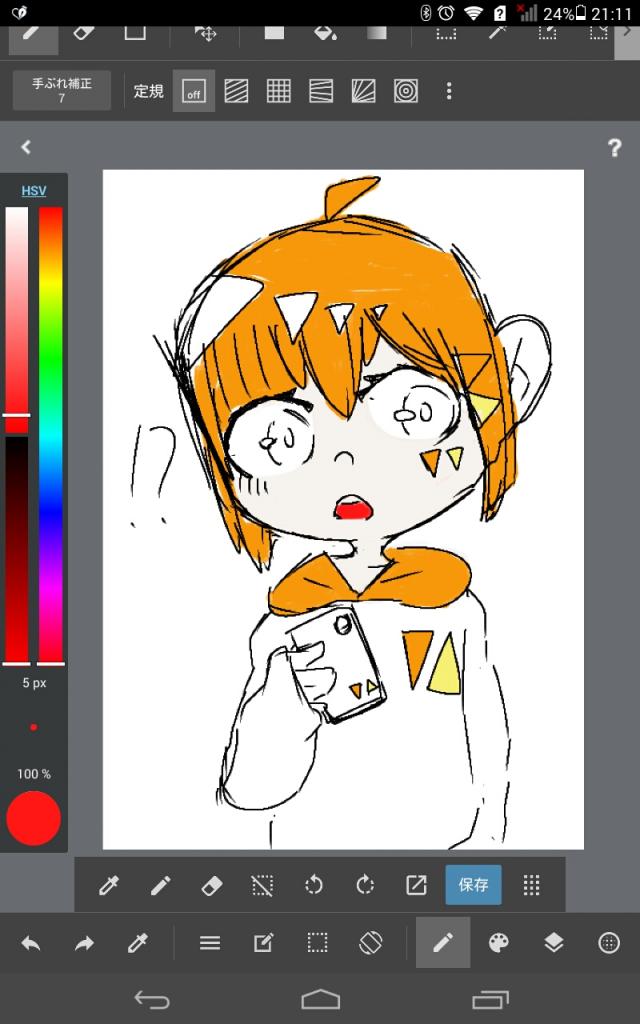Open the hamburger main menu

(x=210, y=942)
